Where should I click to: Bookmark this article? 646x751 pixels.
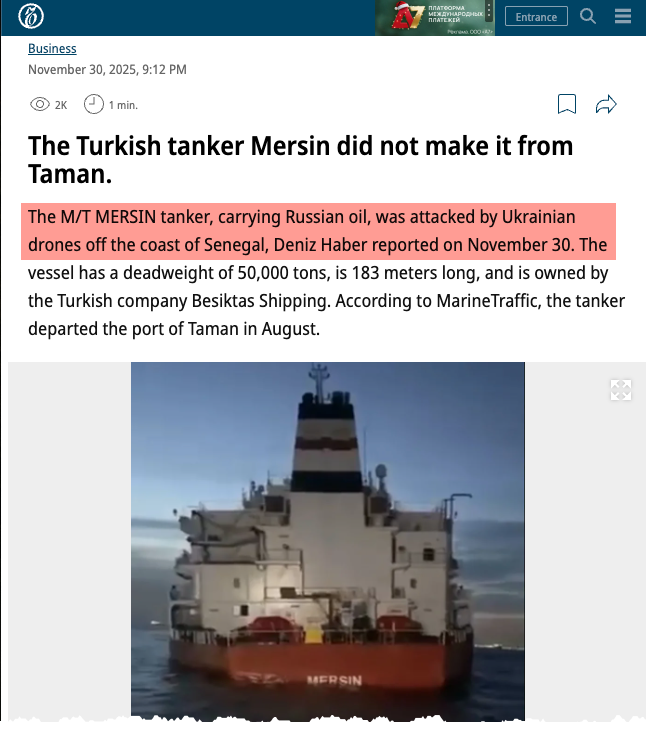point(566,104)
